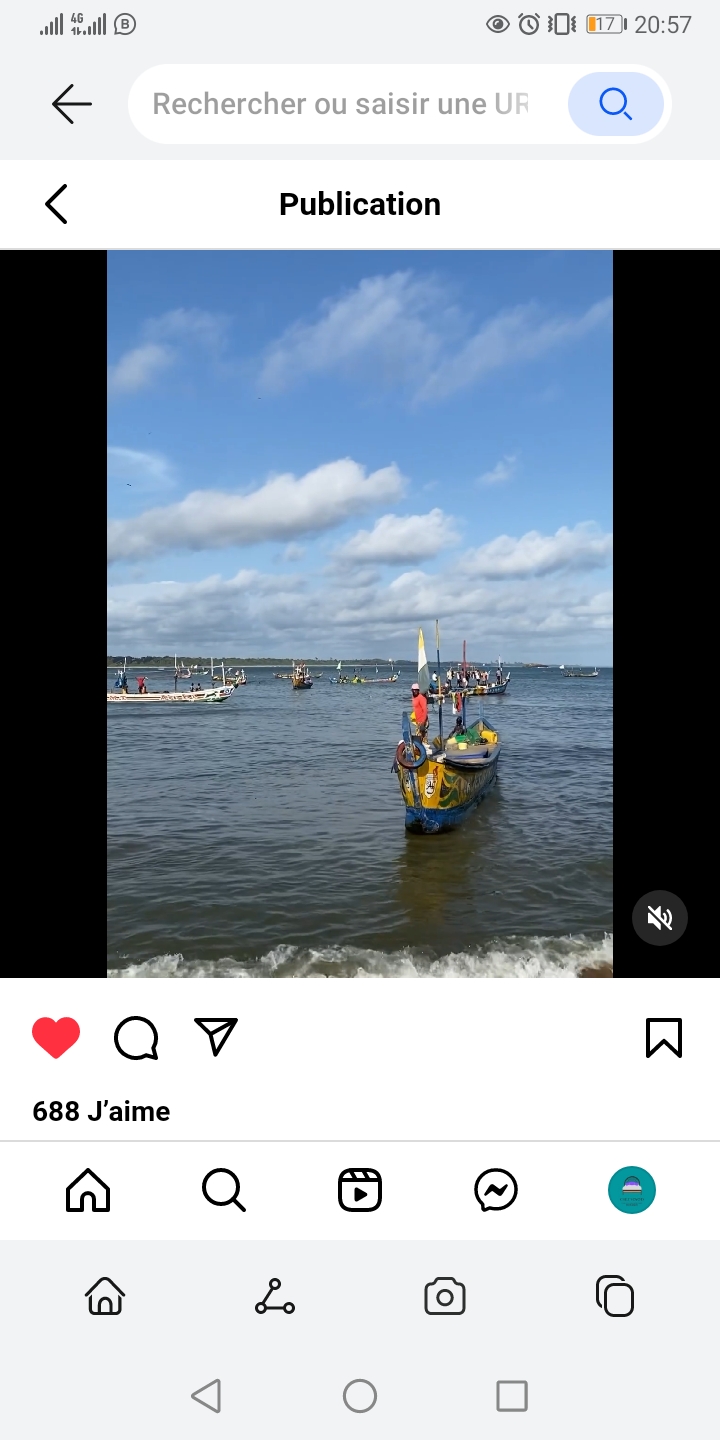
Task: Open the browser share node icon
Action: pyautogui.click(x=275, y=1296)
